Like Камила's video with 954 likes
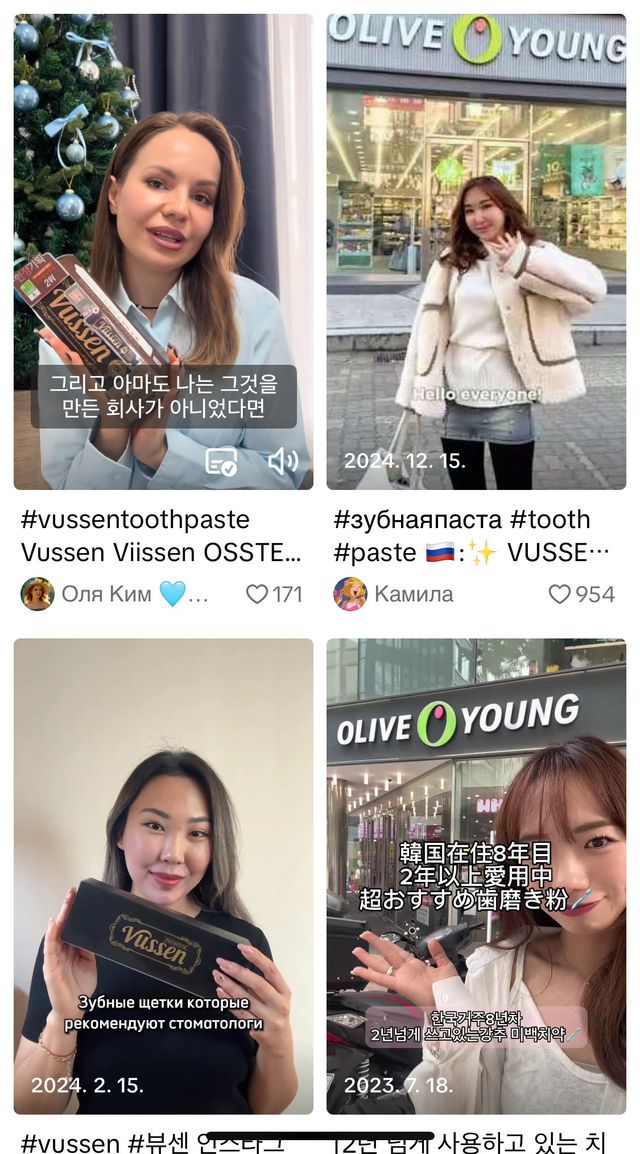 coord(559,594)
